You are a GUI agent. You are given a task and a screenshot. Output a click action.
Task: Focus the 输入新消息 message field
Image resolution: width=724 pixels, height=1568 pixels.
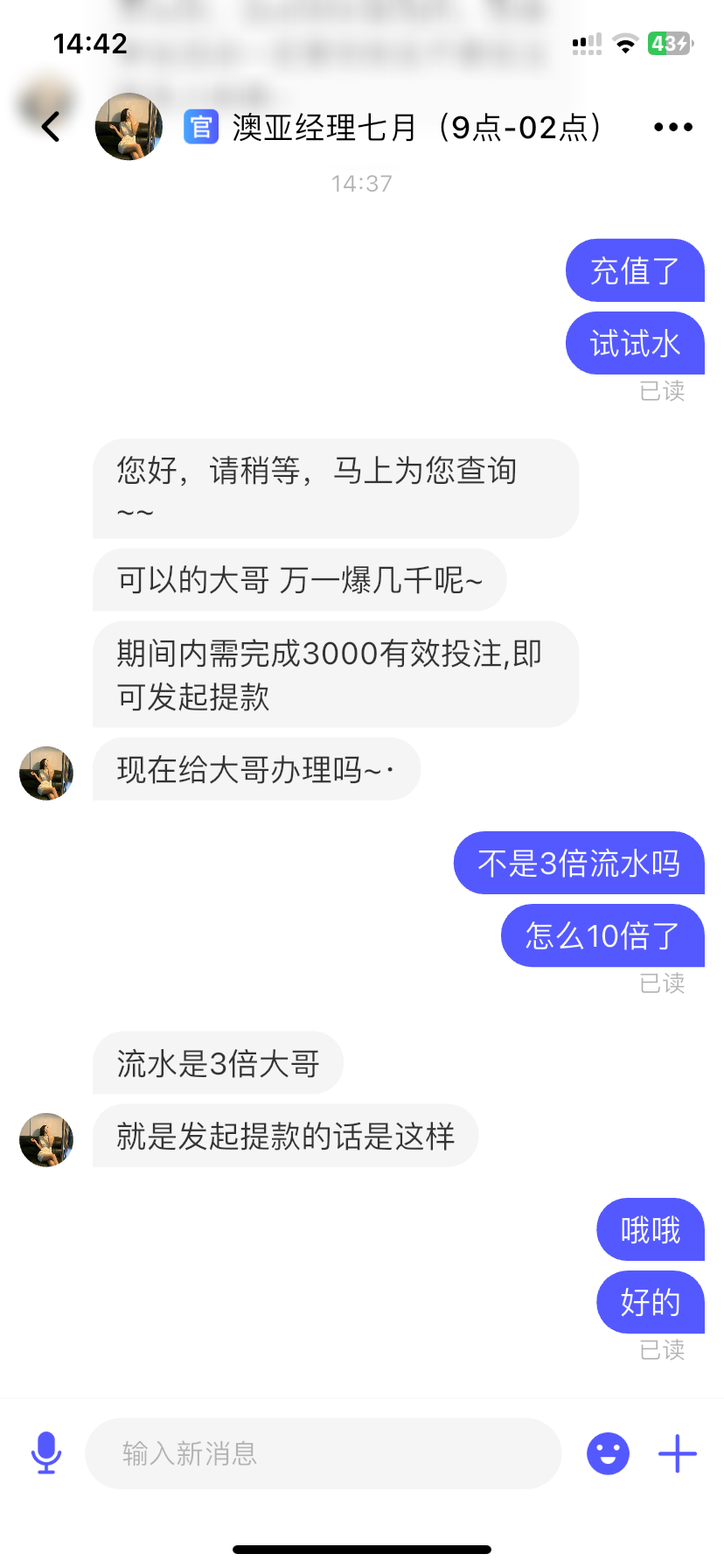(323, 1453)
